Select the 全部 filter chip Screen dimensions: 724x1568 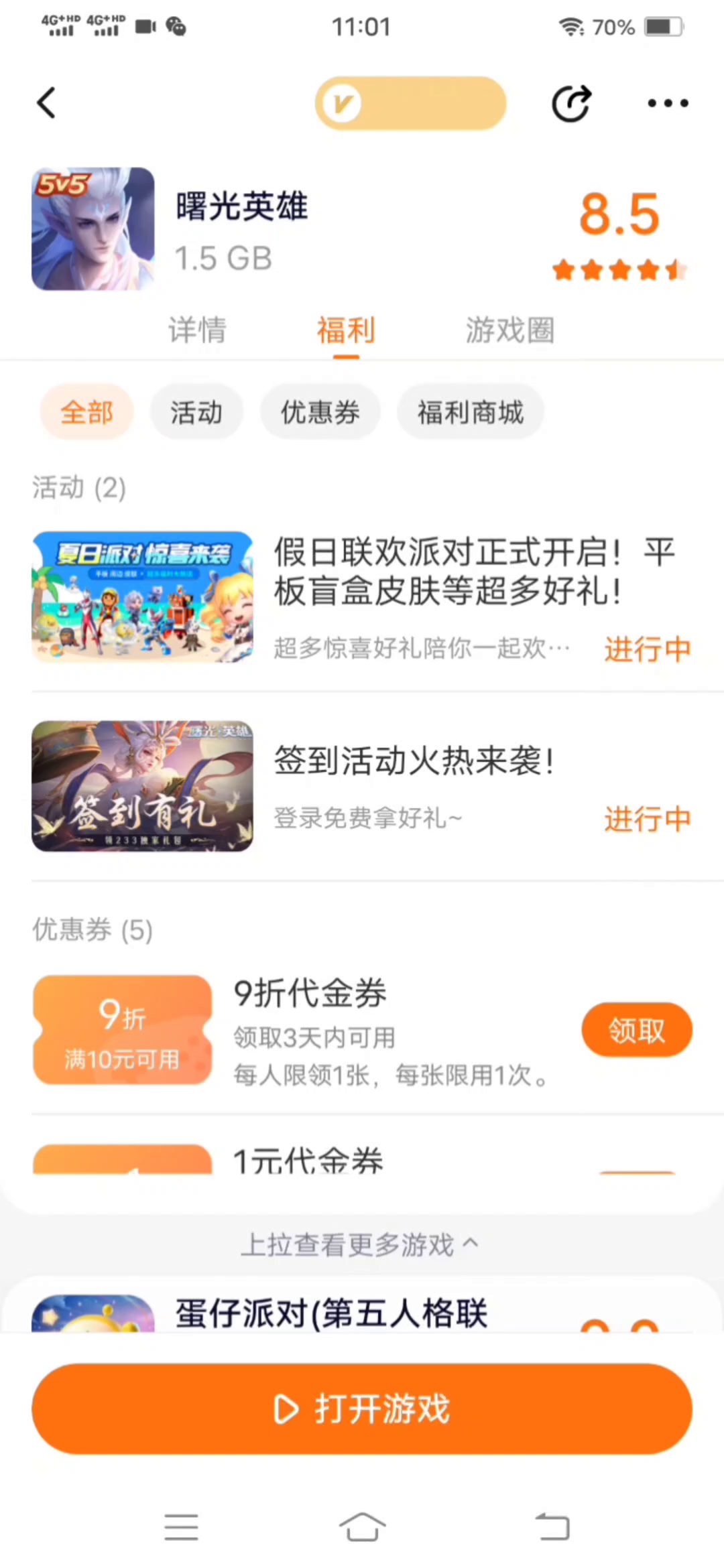[87, 412]
